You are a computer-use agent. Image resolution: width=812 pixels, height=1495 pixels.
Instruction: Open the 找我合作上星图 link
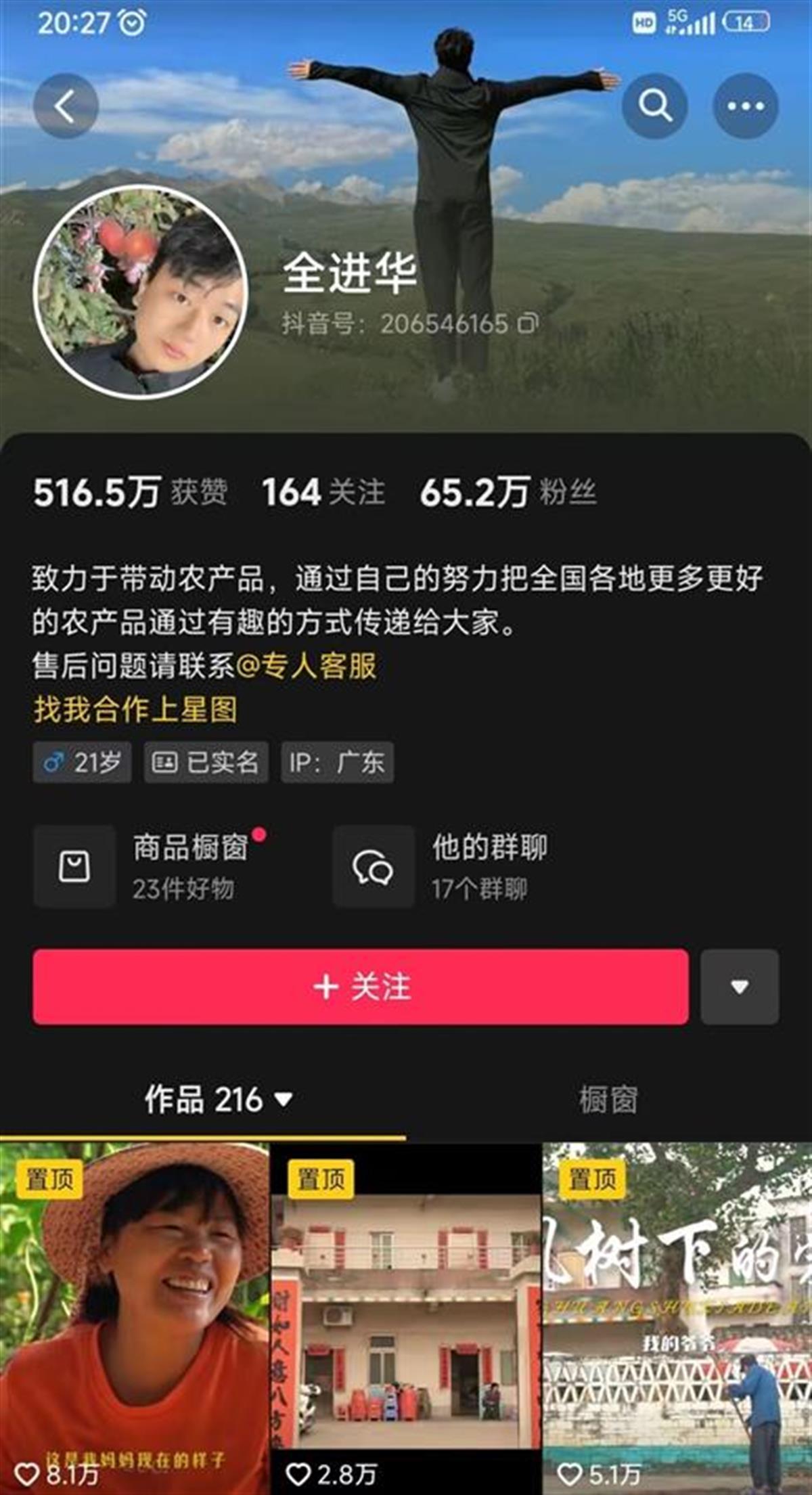click(x=135, y=710)
